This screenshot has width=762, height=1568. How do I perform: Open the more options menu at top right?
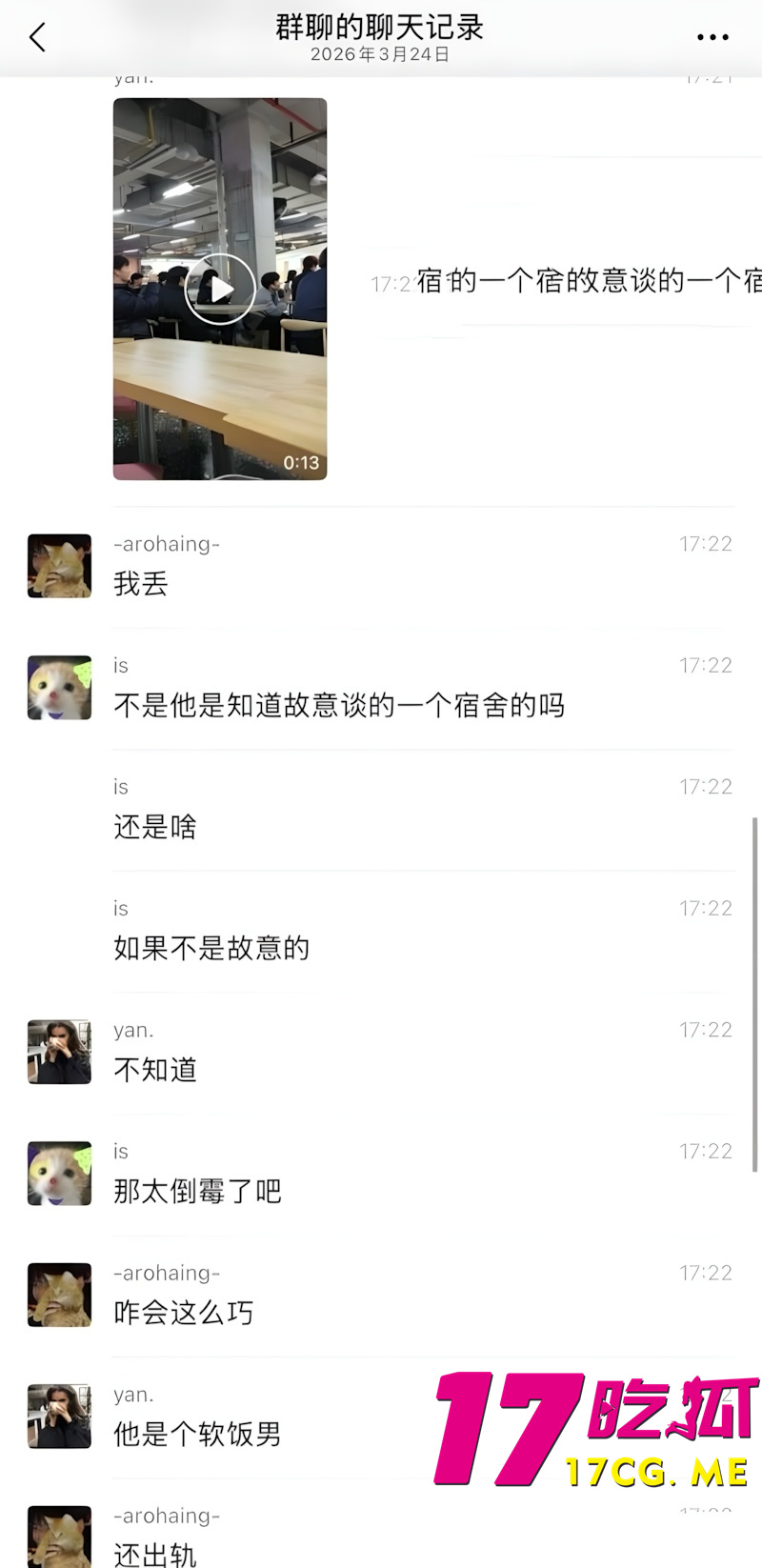coord(711,37)
